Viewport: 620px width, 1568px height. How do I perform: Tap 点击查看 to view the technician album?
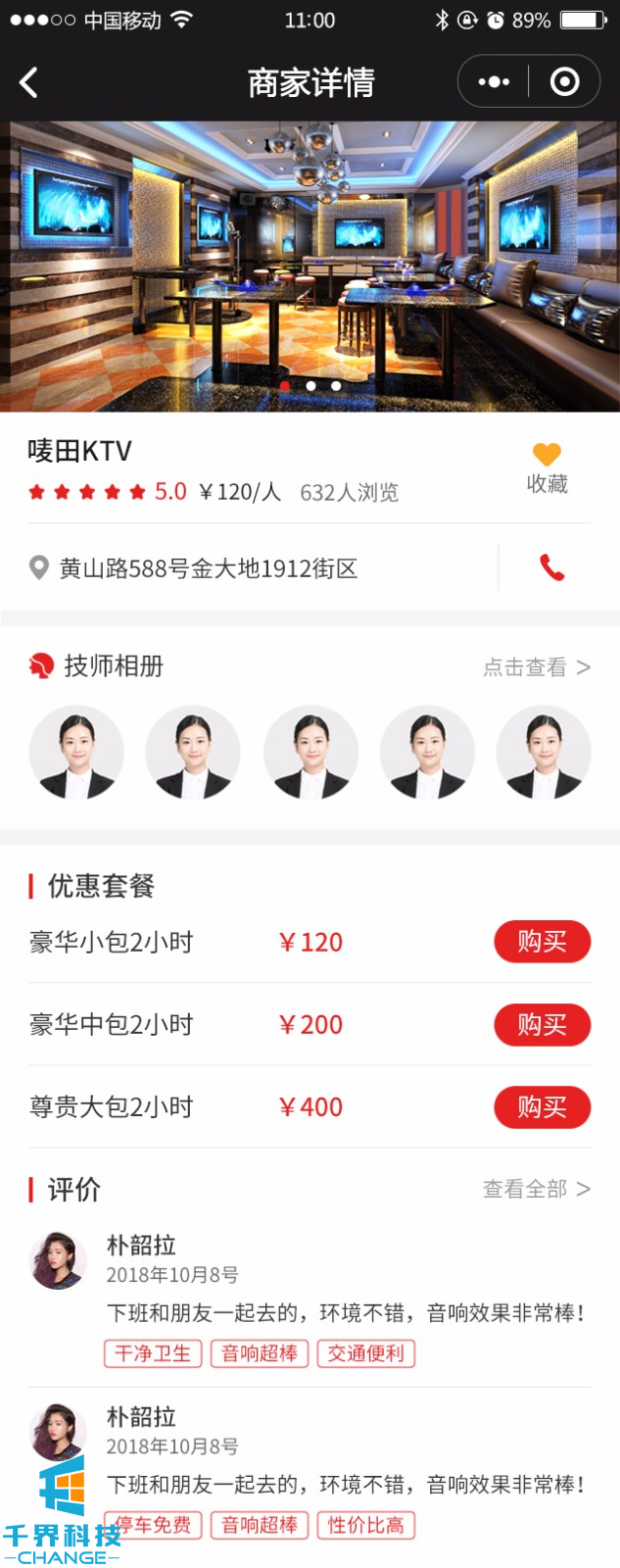[536, 667]
